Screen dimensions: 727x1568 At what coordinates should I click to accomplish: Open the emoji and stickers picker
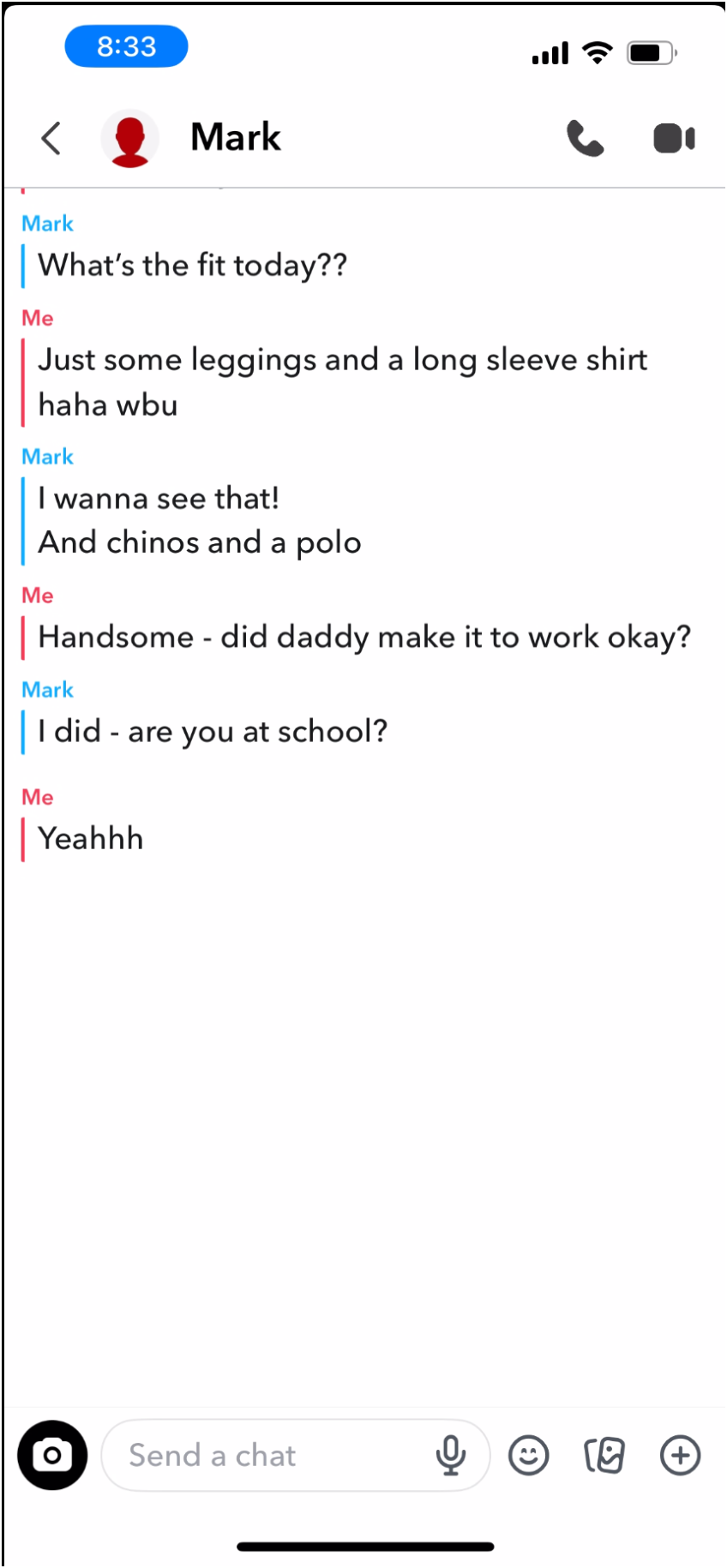(x=529, y=1455)
